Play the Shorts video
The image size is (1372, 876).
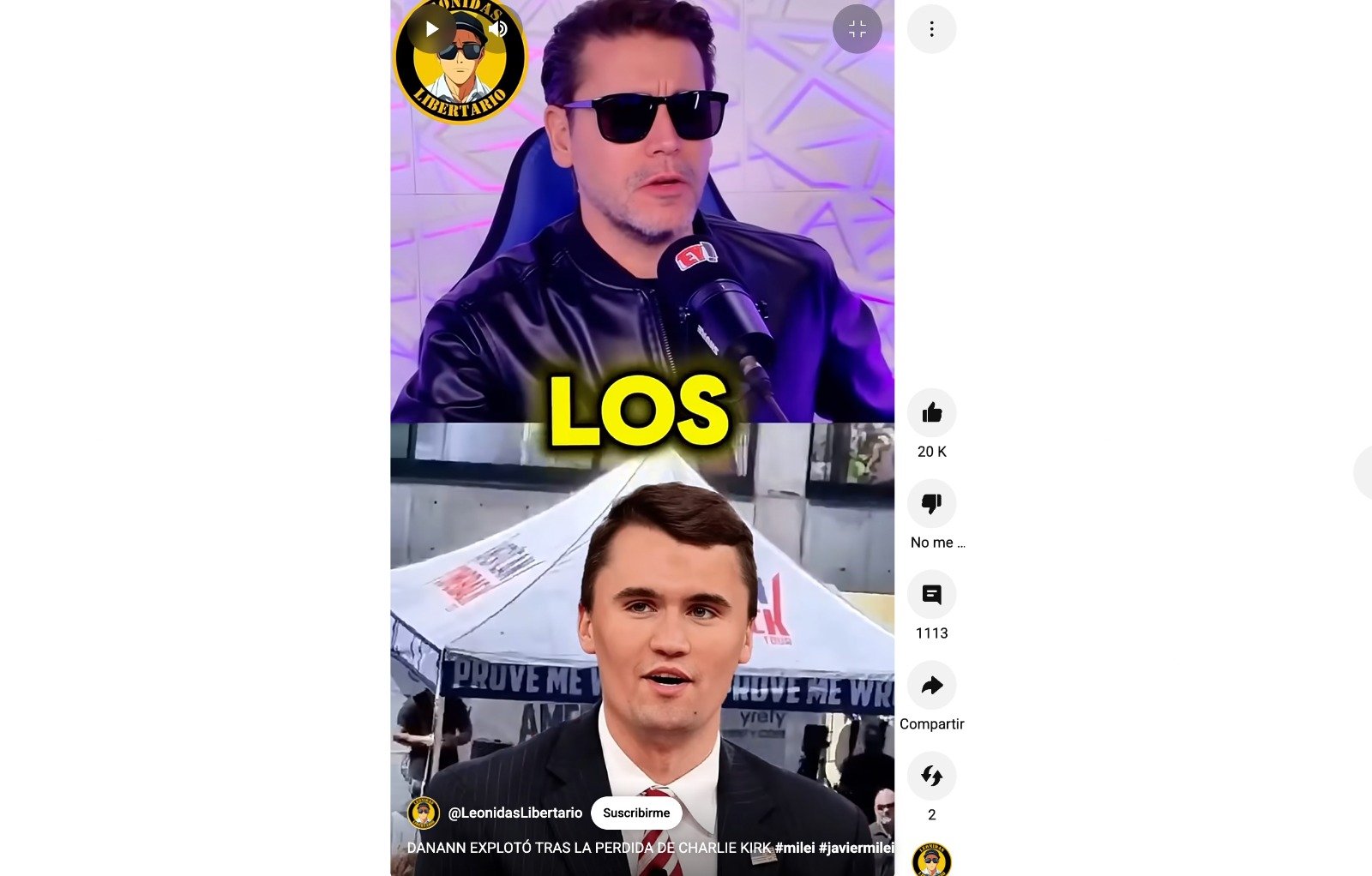432,29
